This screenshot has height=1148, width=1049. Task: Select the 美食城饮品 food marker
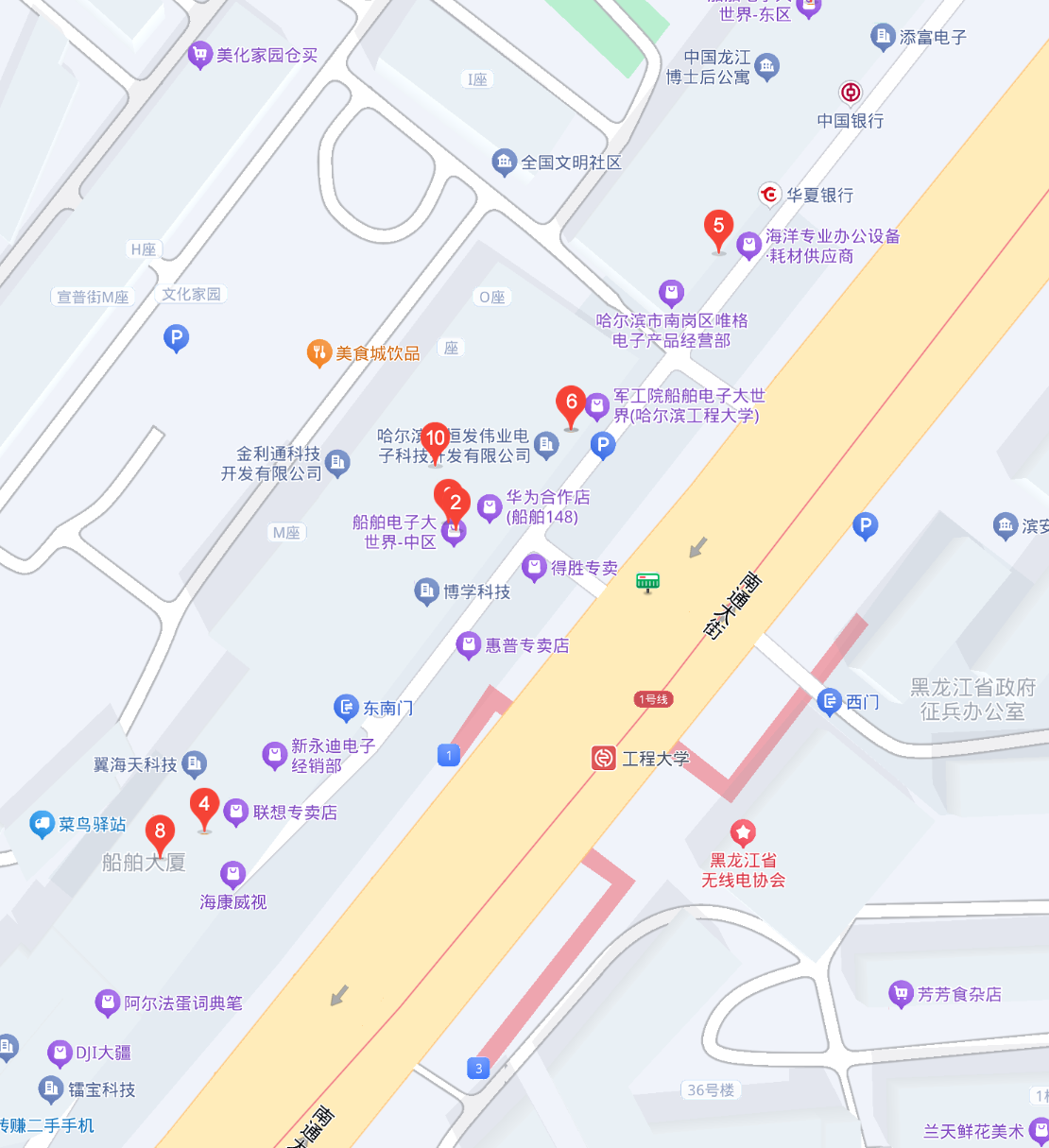(x=319, y=353)
